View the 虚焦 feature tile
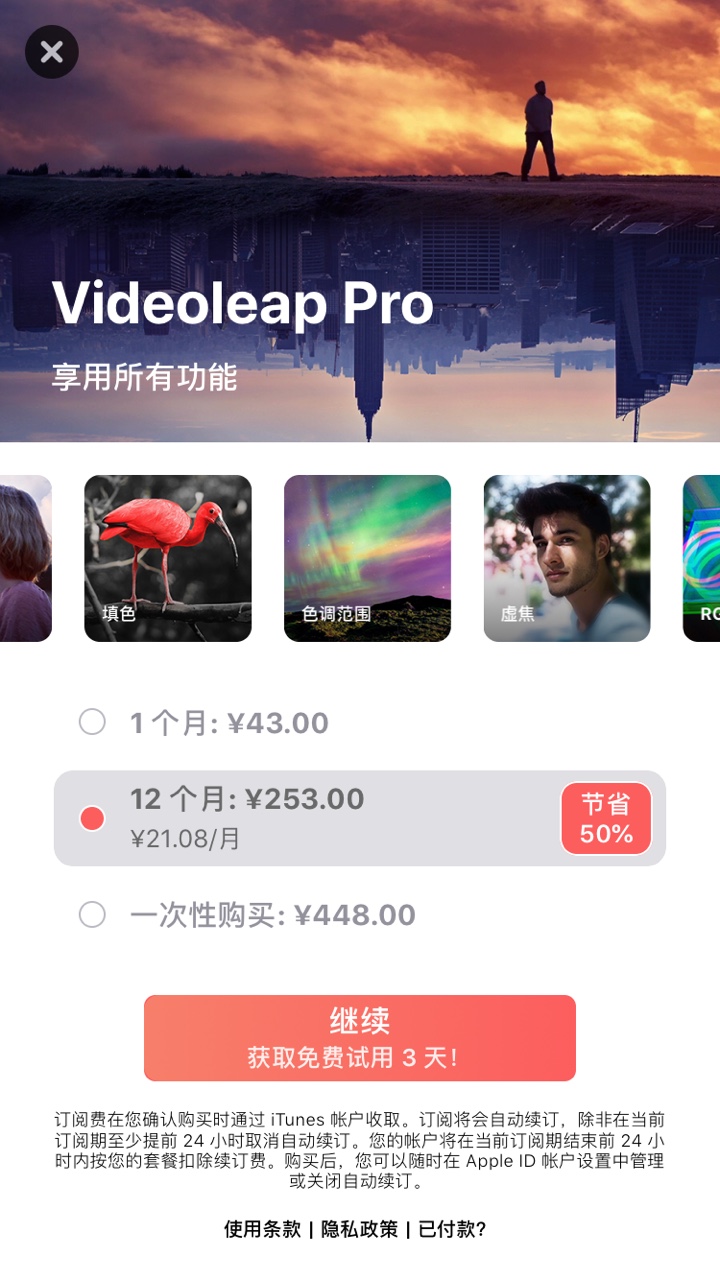 click(567, 558)
